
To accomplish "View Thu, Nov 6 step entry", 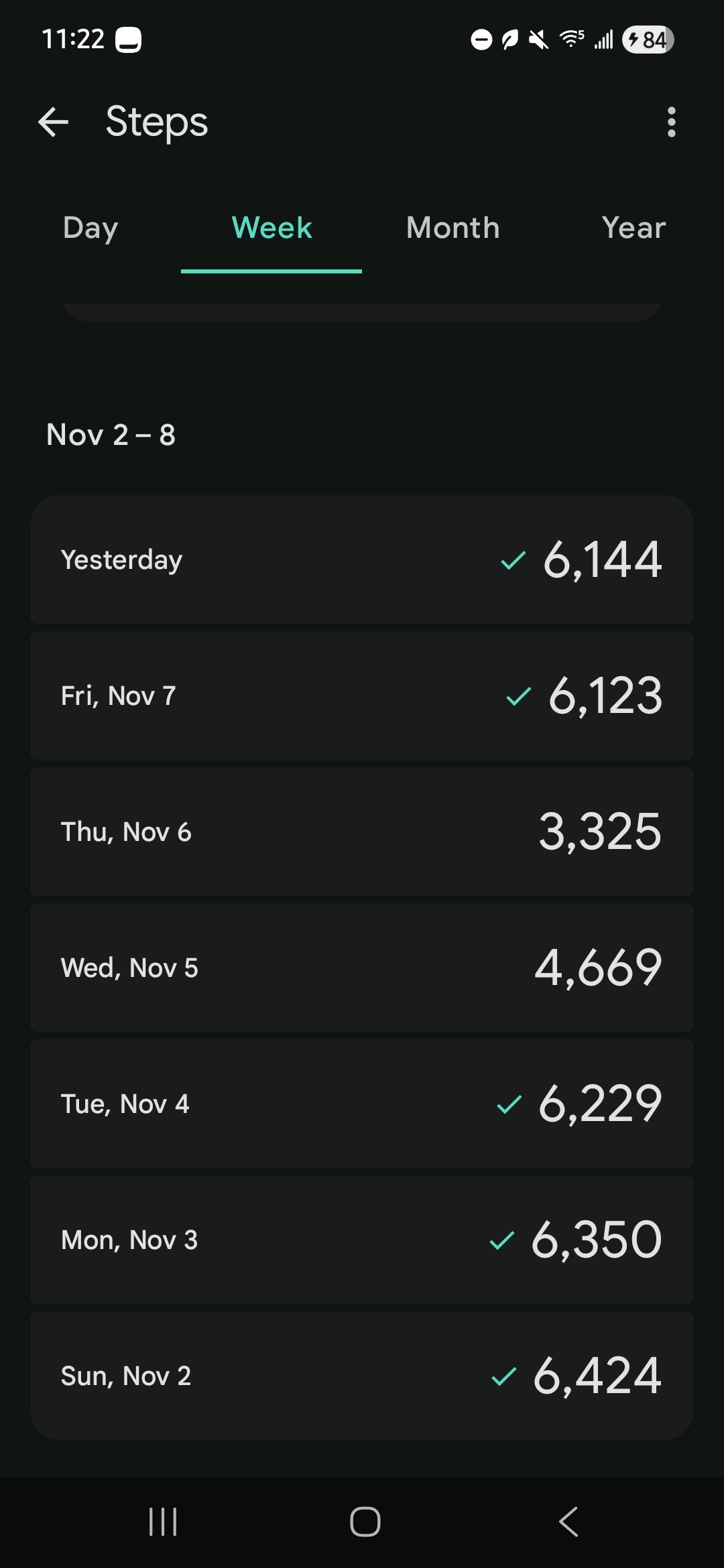I will click(x=362, y=832).
